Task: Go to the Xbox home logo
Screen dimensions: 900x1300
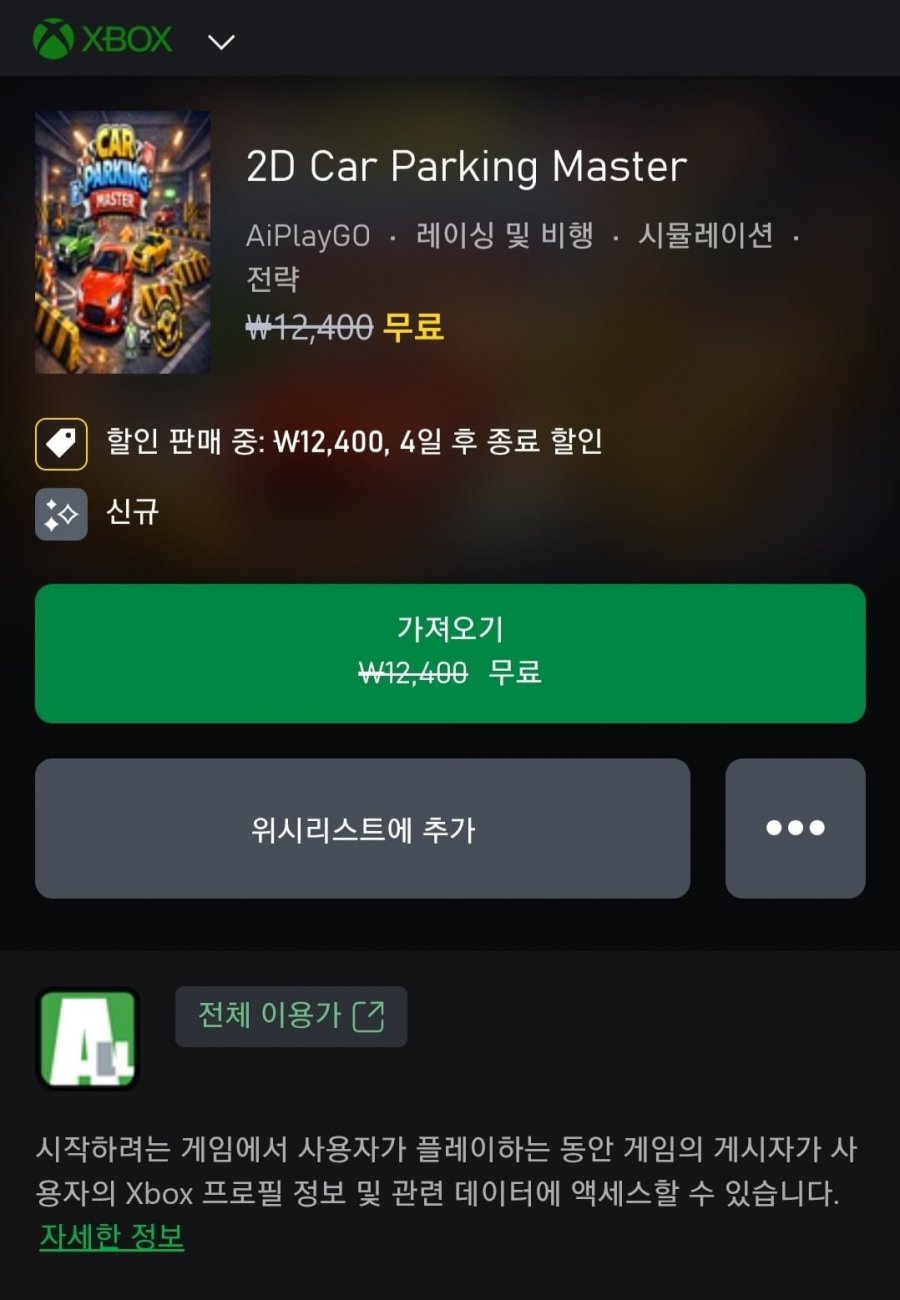Action: pyautogui.click(x=102, y=40)
